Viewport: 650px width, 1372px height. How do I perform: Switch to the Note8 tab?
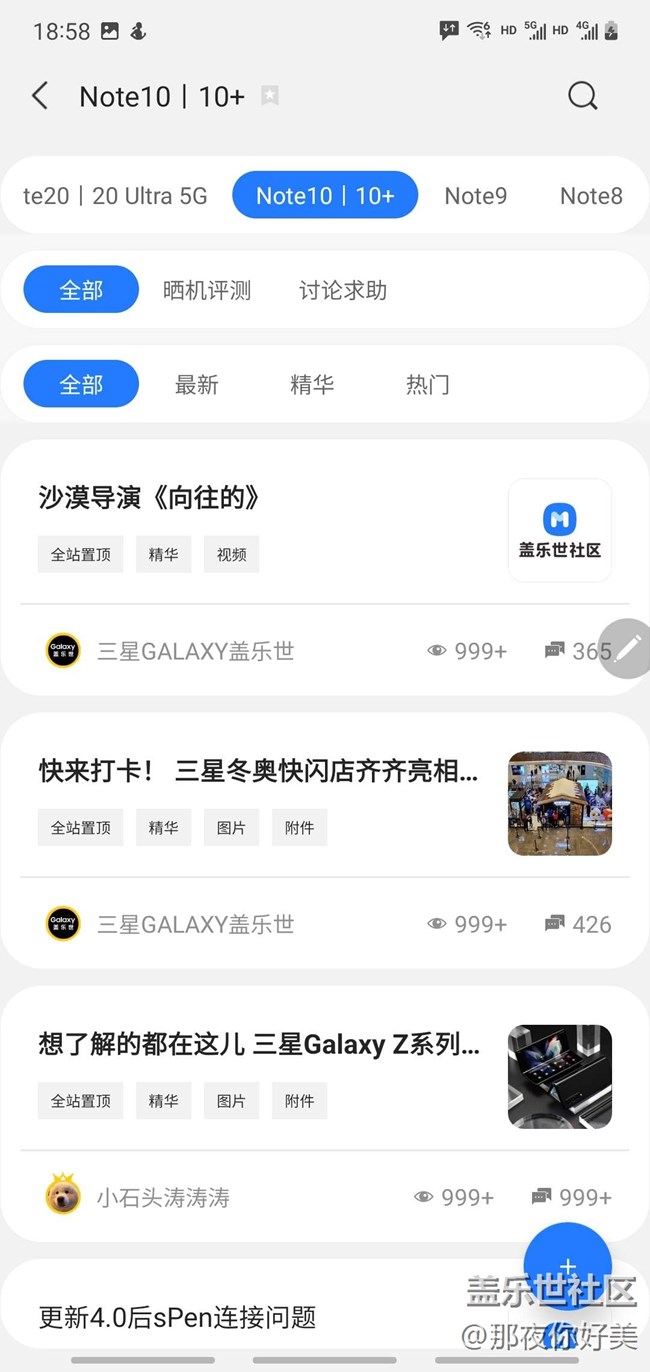pos(590,196)
